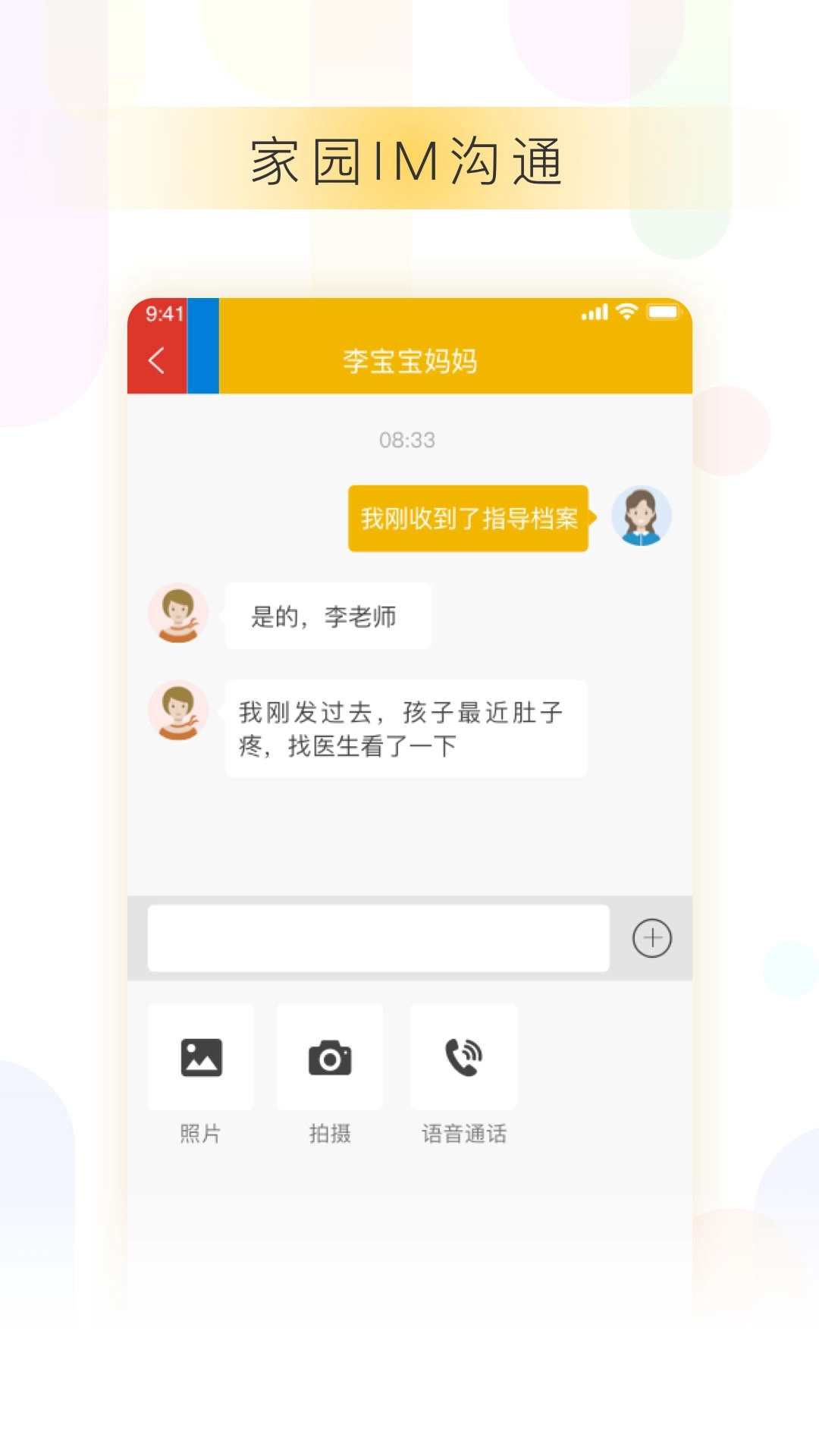Tap the plus attachment icon beside input
Viewport: 819px width, 1456px height.
click(x=651, y=939)
